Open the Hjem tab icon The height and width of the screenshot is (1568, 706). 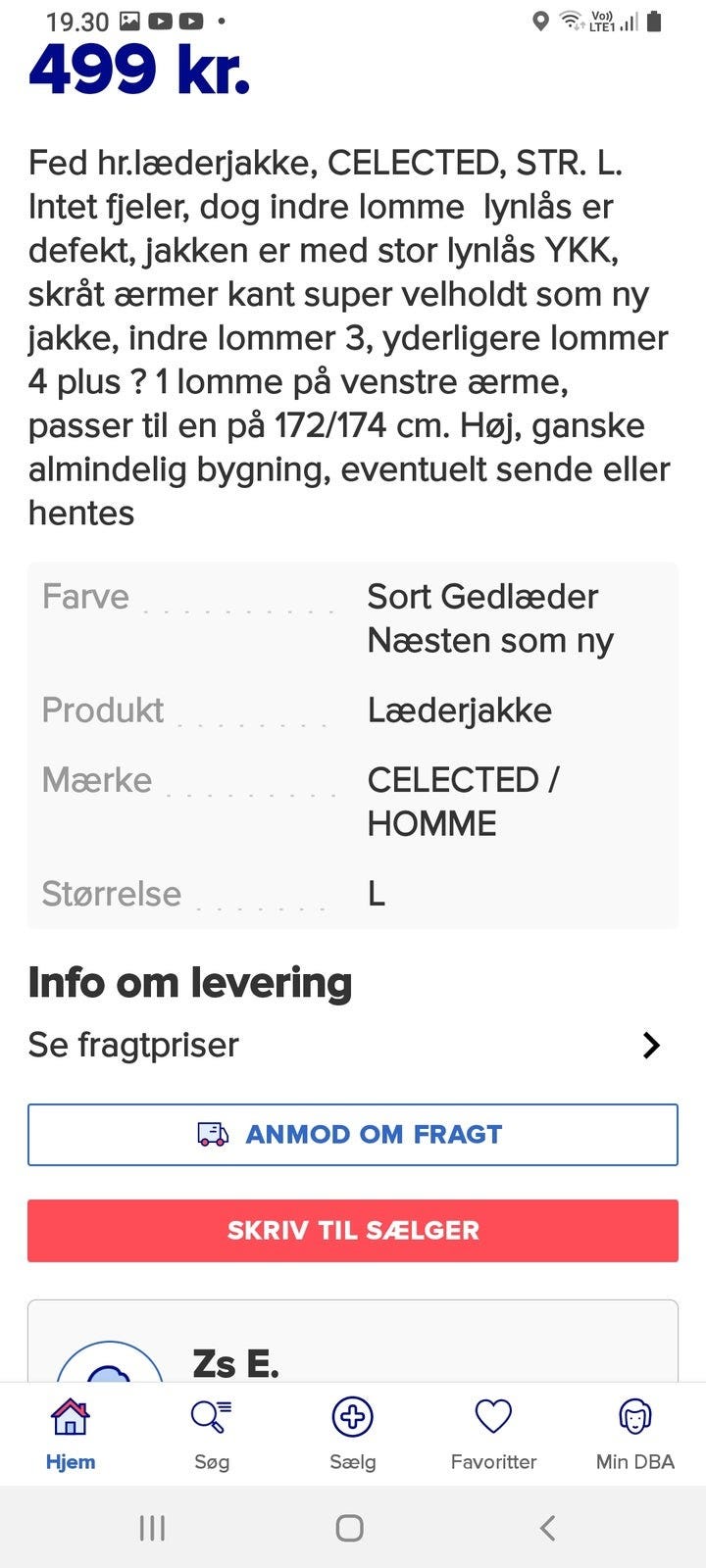70,1416
